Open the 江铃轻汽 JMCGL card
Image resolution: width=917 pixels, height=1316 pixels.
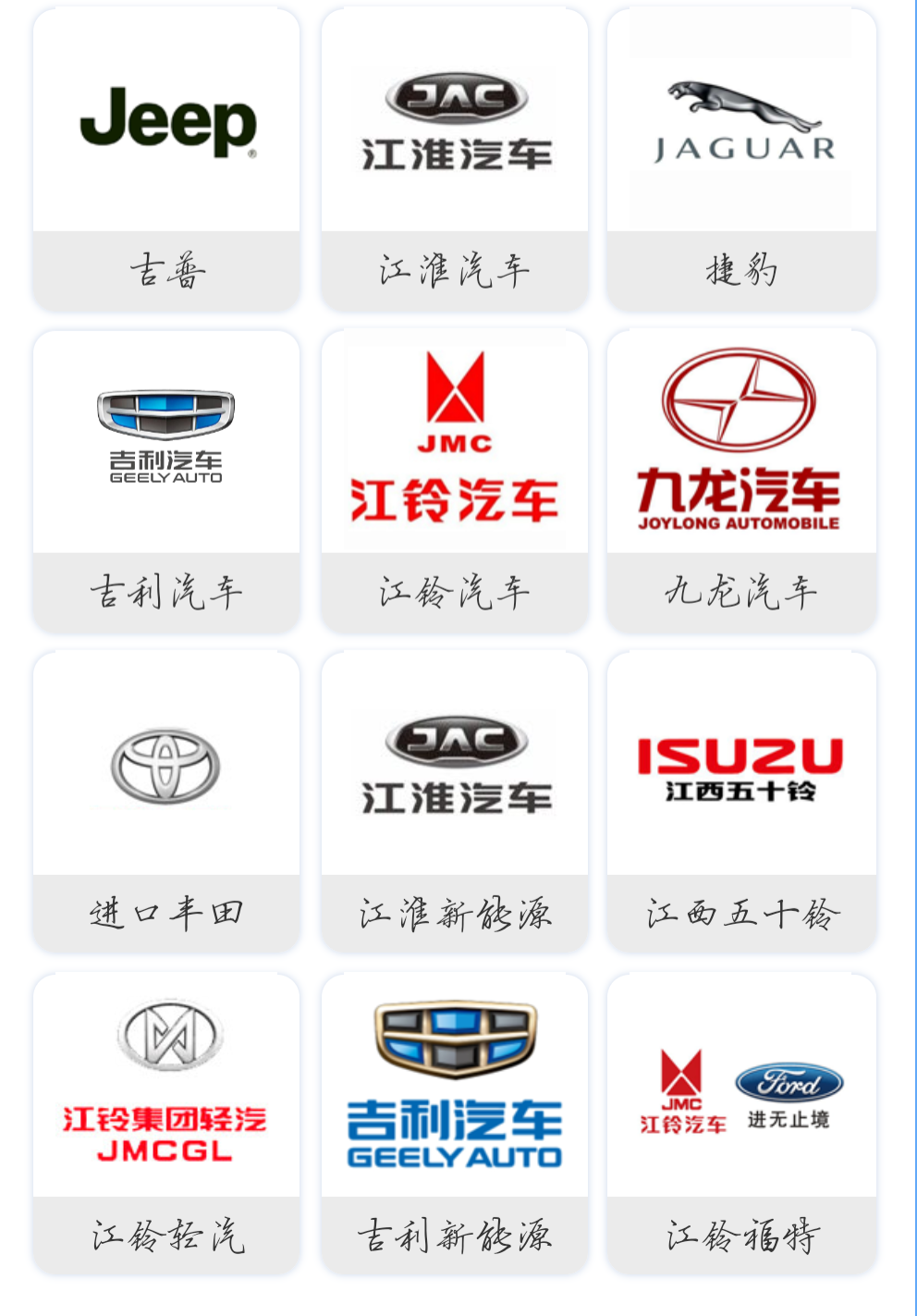(x=166, y=1122)
